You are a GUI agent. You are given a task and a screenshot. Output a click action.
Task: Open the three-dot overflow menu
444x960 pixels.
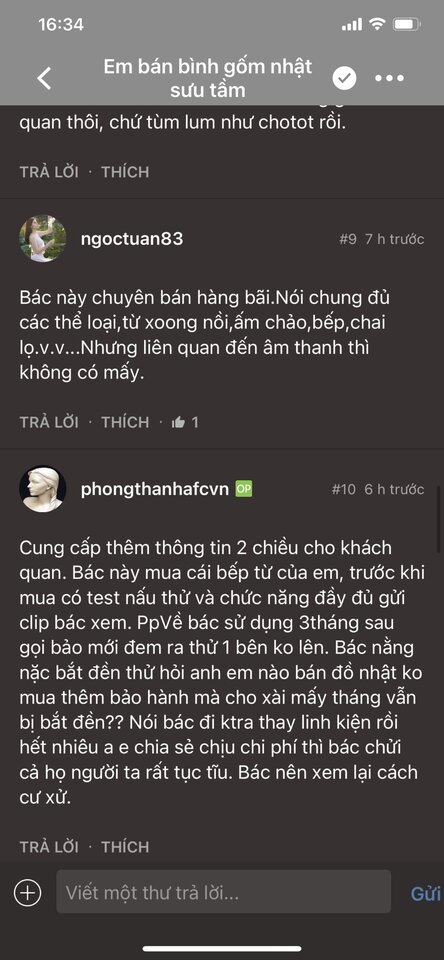pos(389,78)
